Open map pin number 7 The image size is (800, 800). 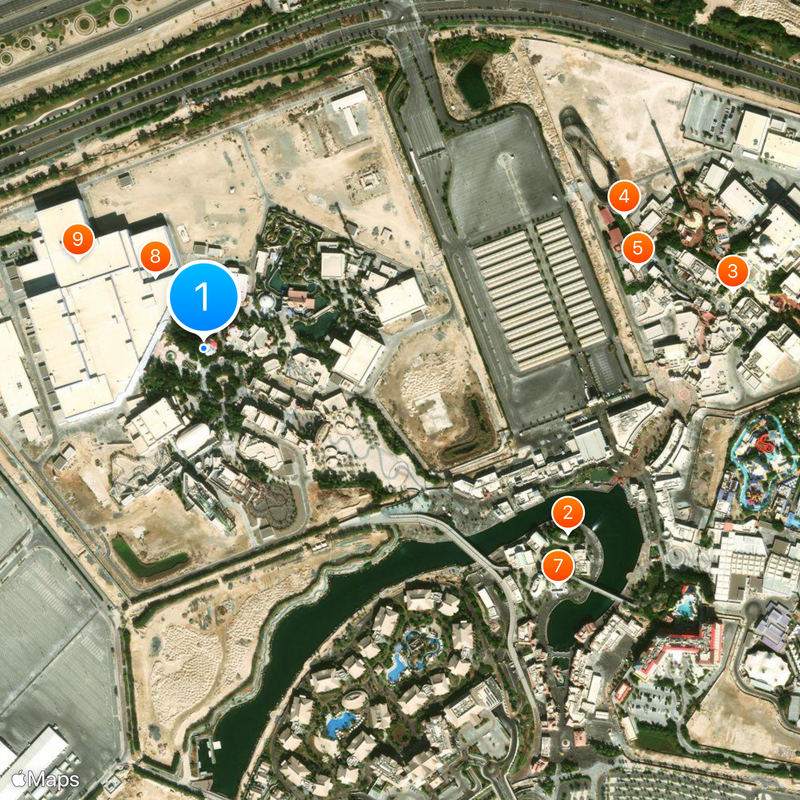pyautogui.click(x=558, y=566)
